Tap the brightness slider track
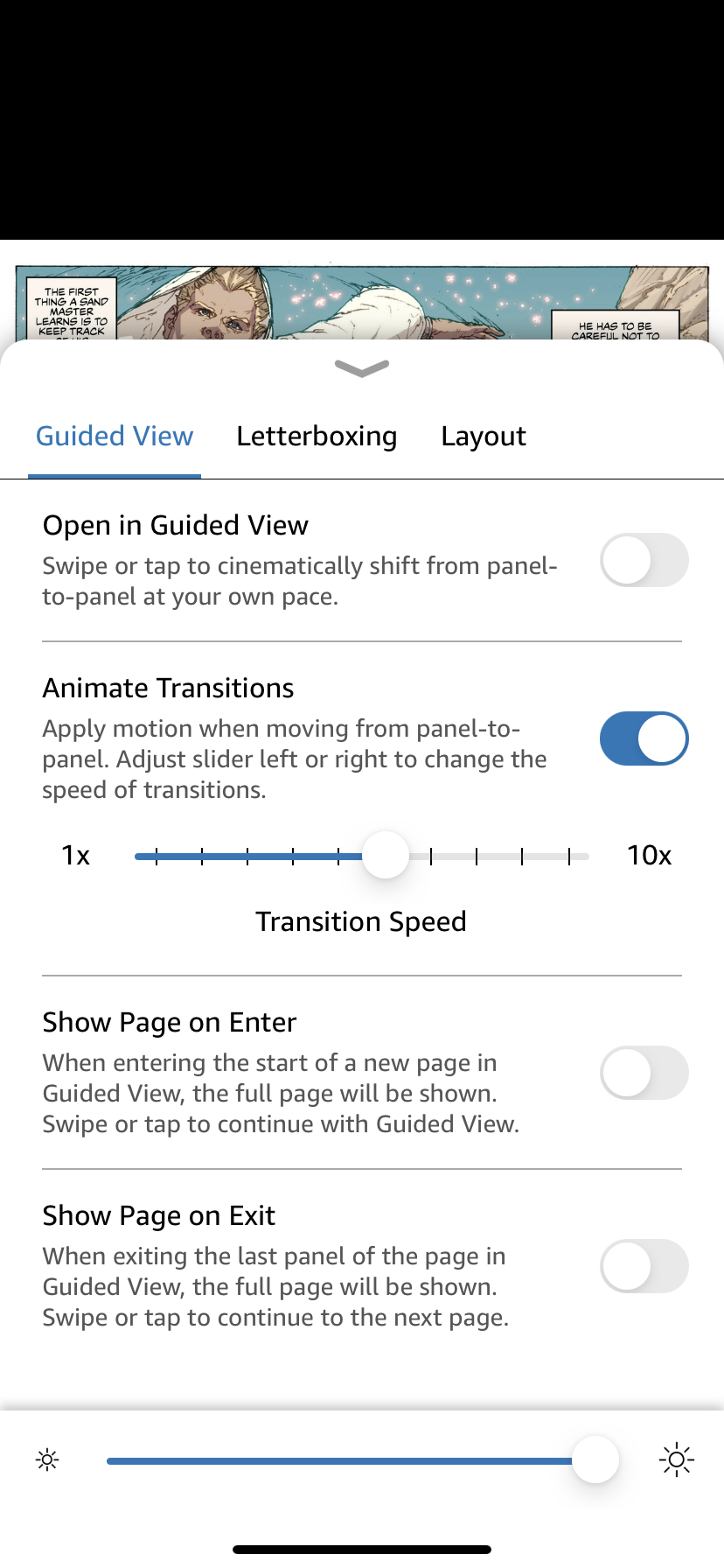724x1568 pixels. [350, 1460]
